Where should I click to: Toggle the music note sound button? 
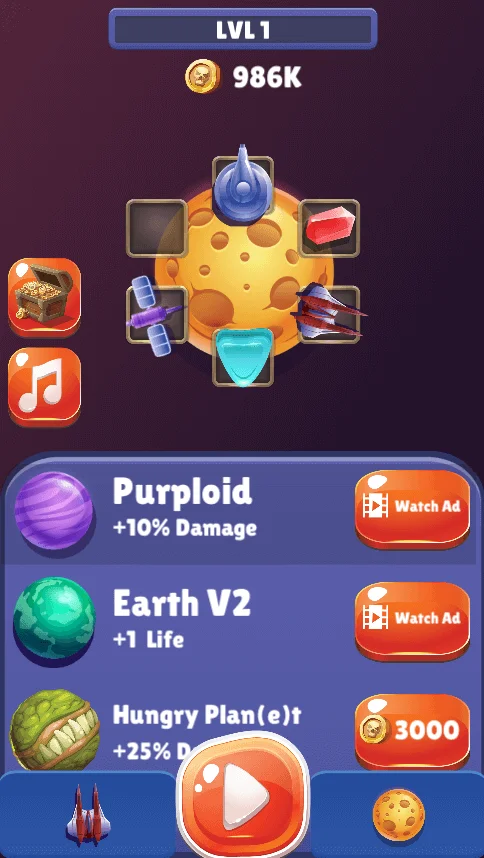(44, 386)
